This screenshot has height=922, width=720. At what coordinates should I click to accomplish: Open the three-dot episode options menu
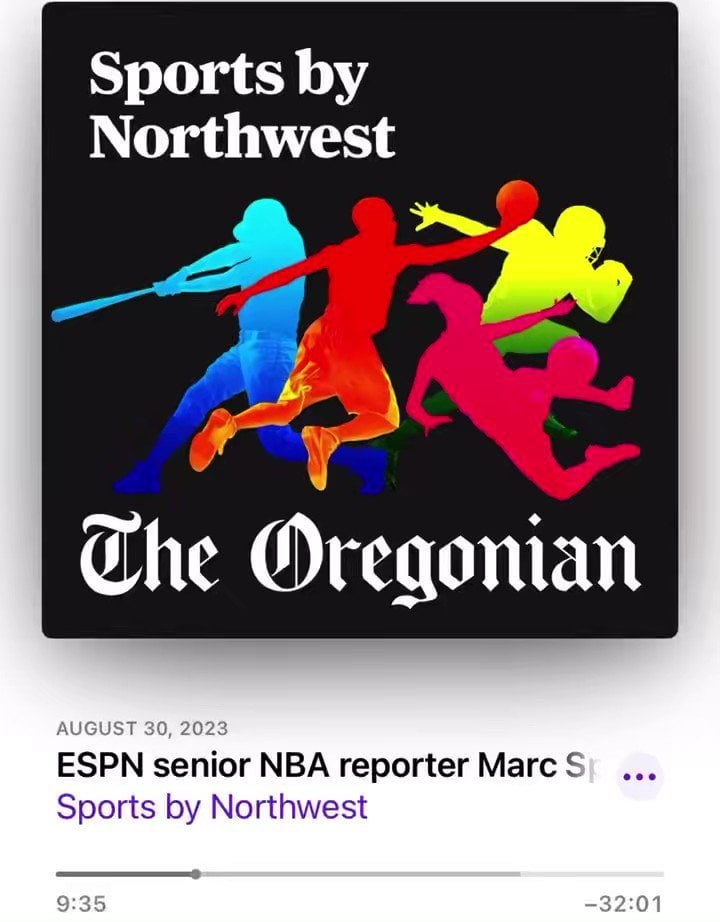(x=640, y=775)
